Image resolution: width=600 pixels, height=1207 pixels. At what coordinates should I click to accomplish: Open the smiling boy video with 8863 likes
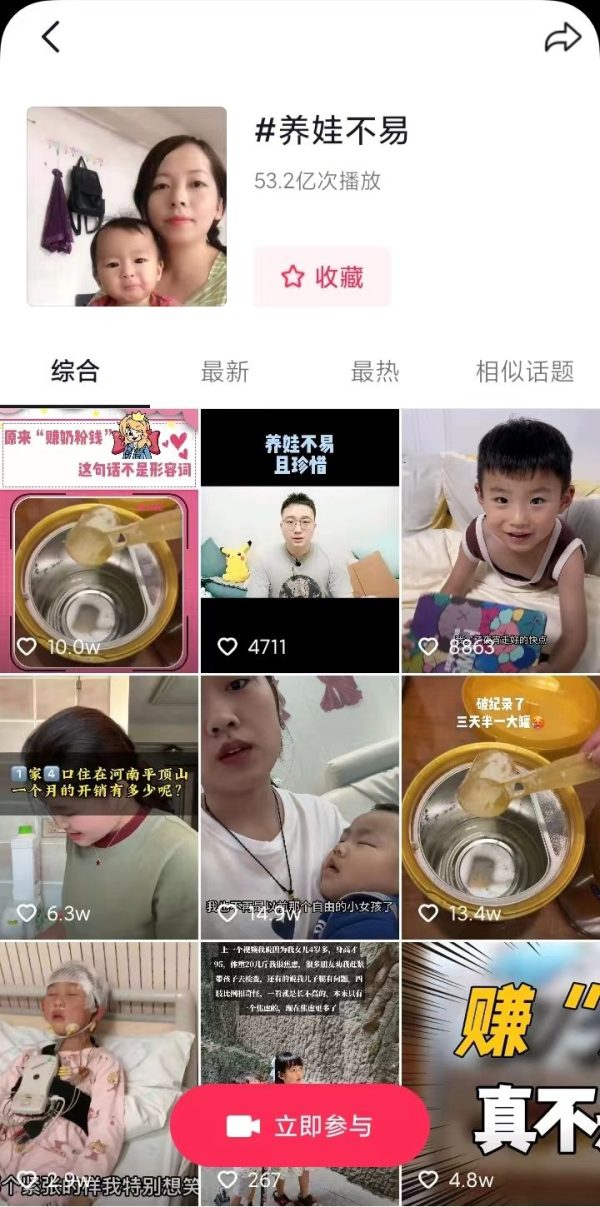pos(500,540)
